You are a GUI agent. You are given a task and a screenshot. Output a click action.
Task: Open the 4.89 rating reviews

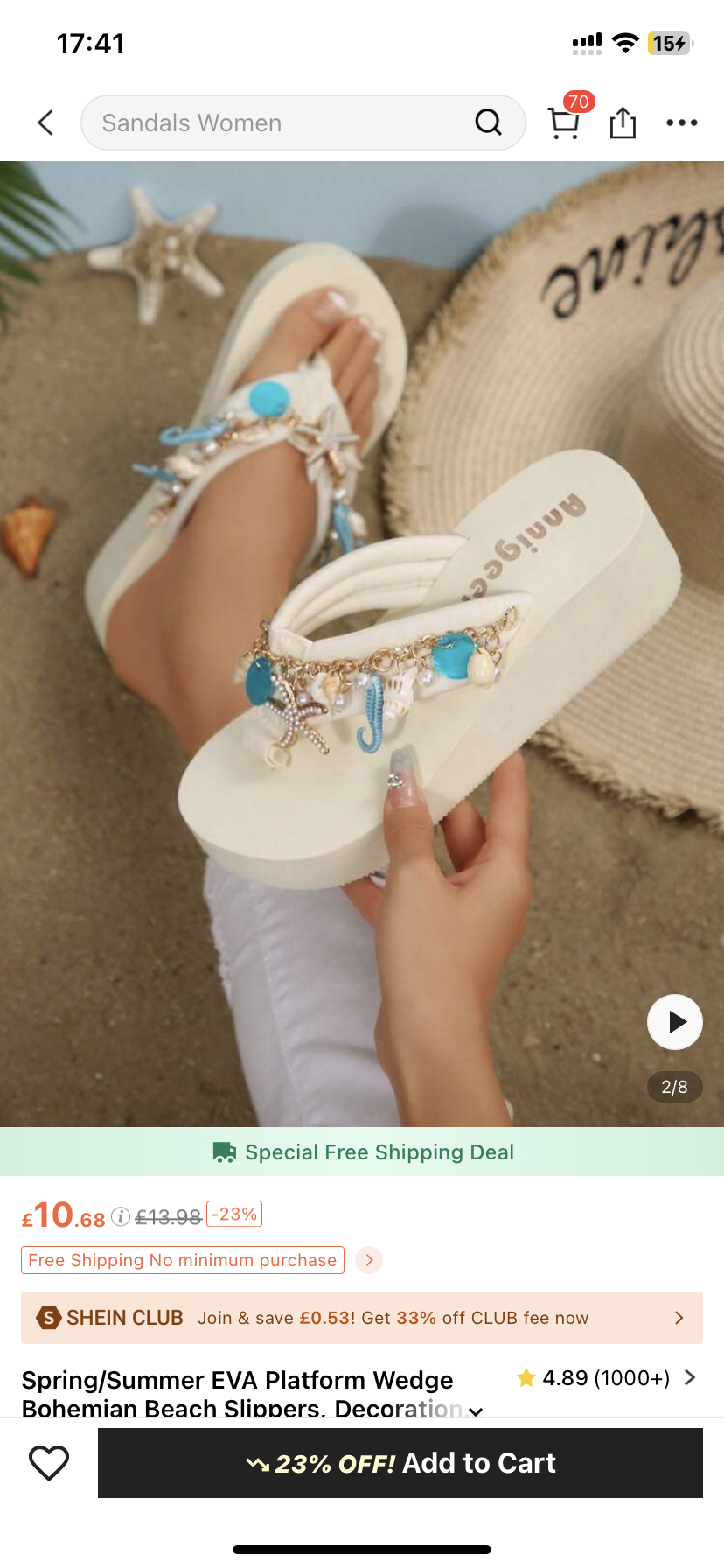click(x=607, y=1378)
